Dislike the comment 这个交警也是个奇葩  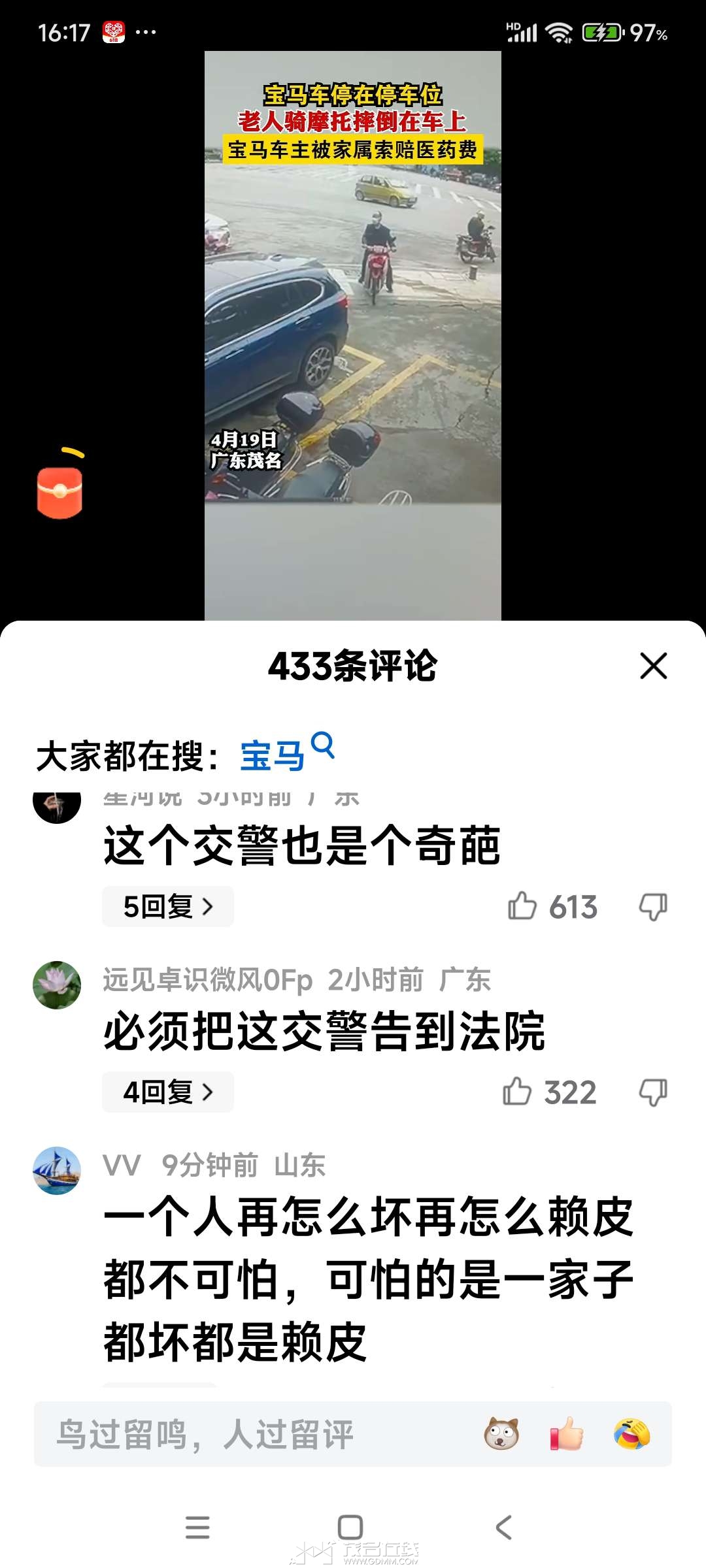pos(652,907)
